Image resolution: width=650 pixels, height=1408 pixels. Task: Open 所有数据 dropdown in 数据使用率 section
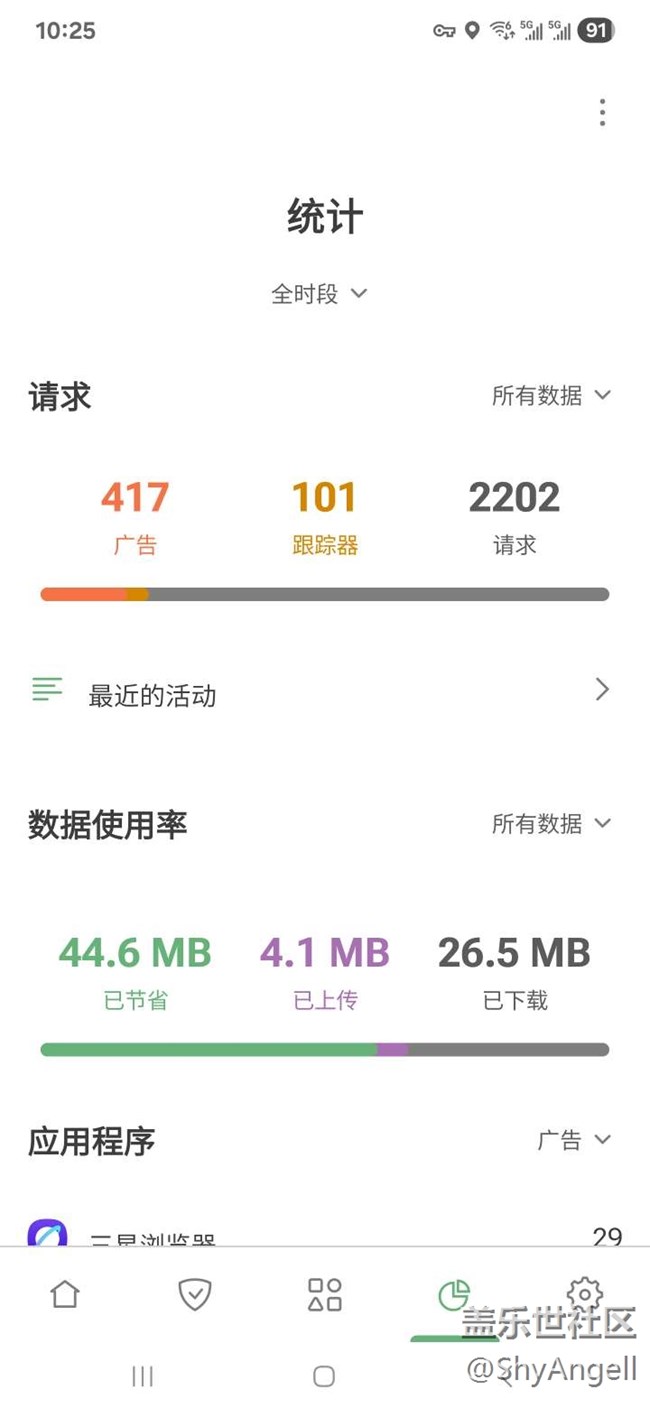coord(550,823)
